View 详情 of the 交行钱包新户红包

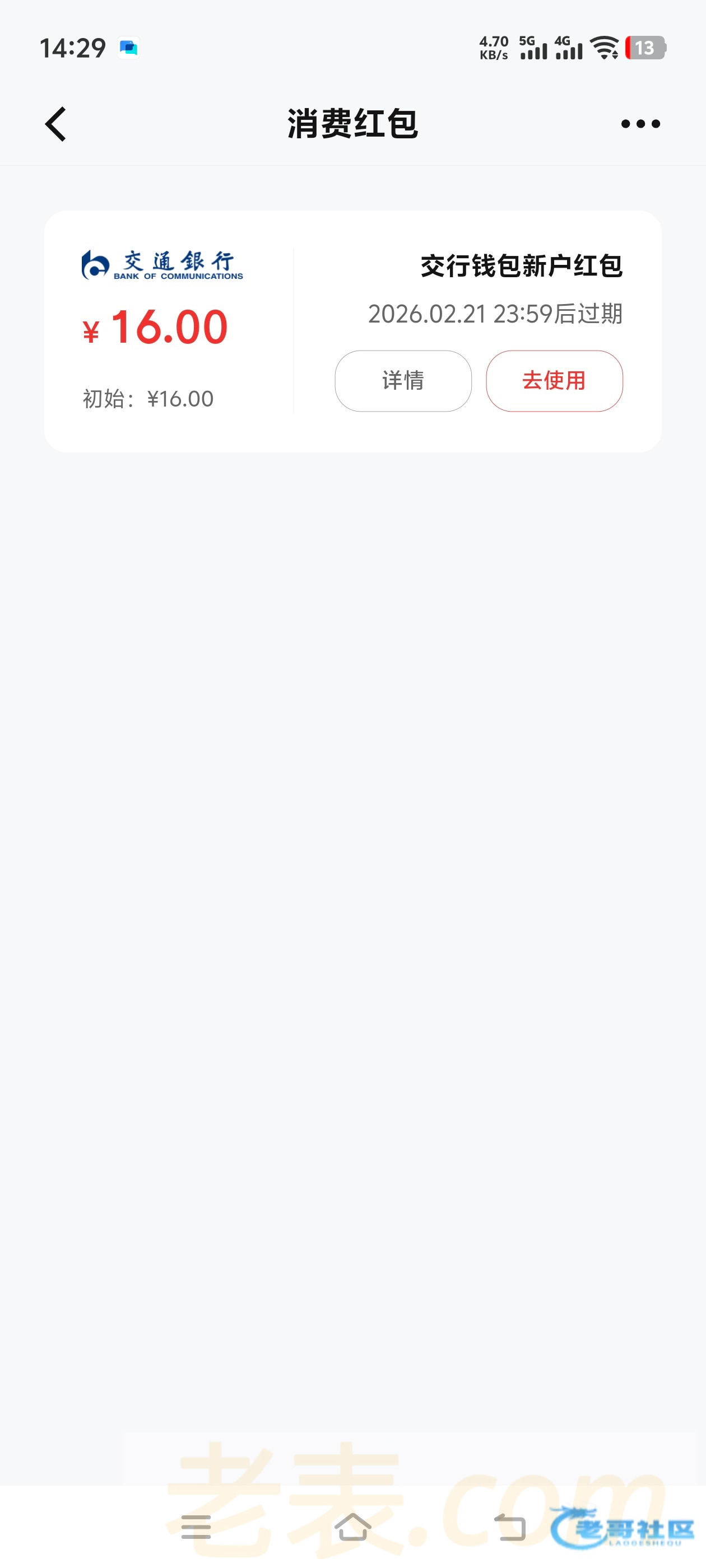tap(403, 381)
